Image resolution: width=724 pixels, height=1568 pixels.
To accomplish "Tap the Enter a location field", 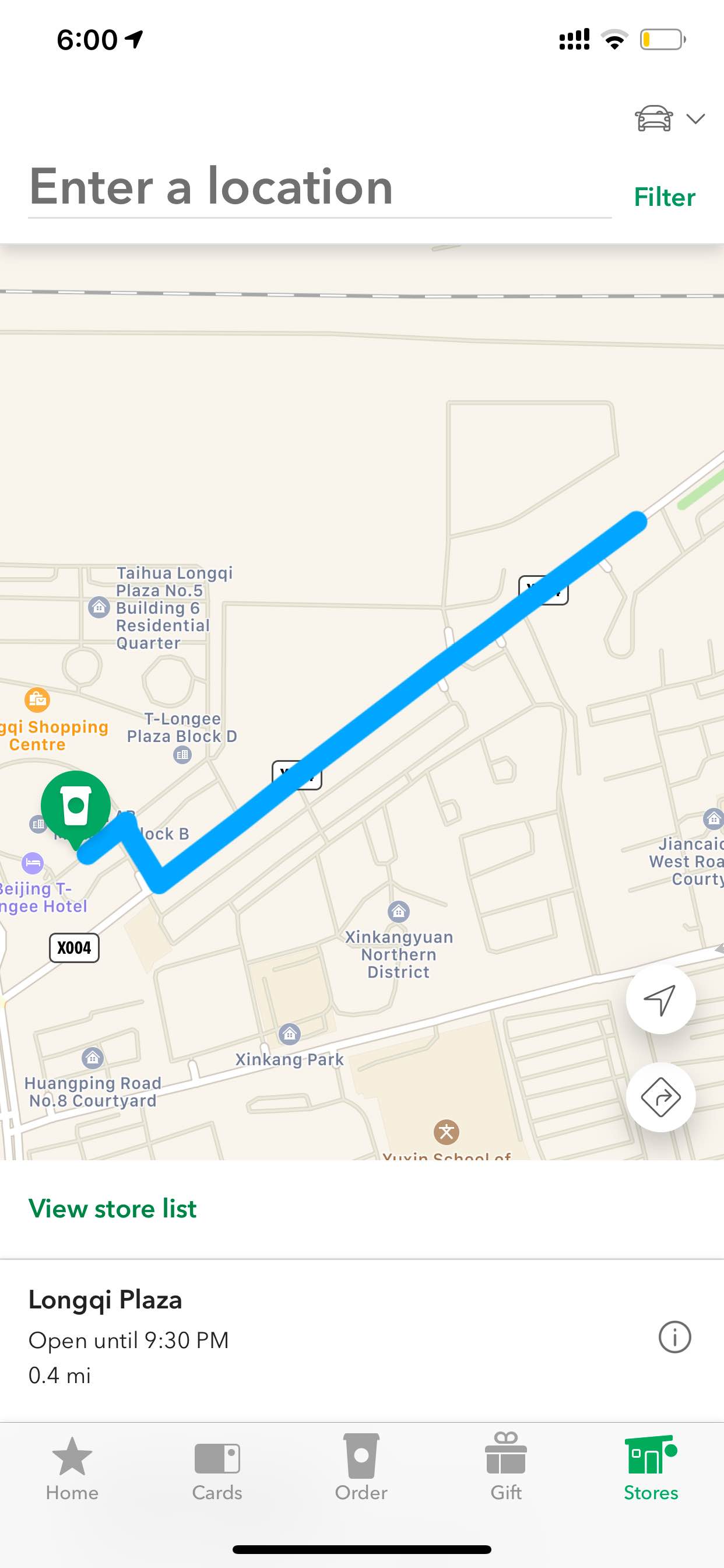I will [x=319, y=187].
